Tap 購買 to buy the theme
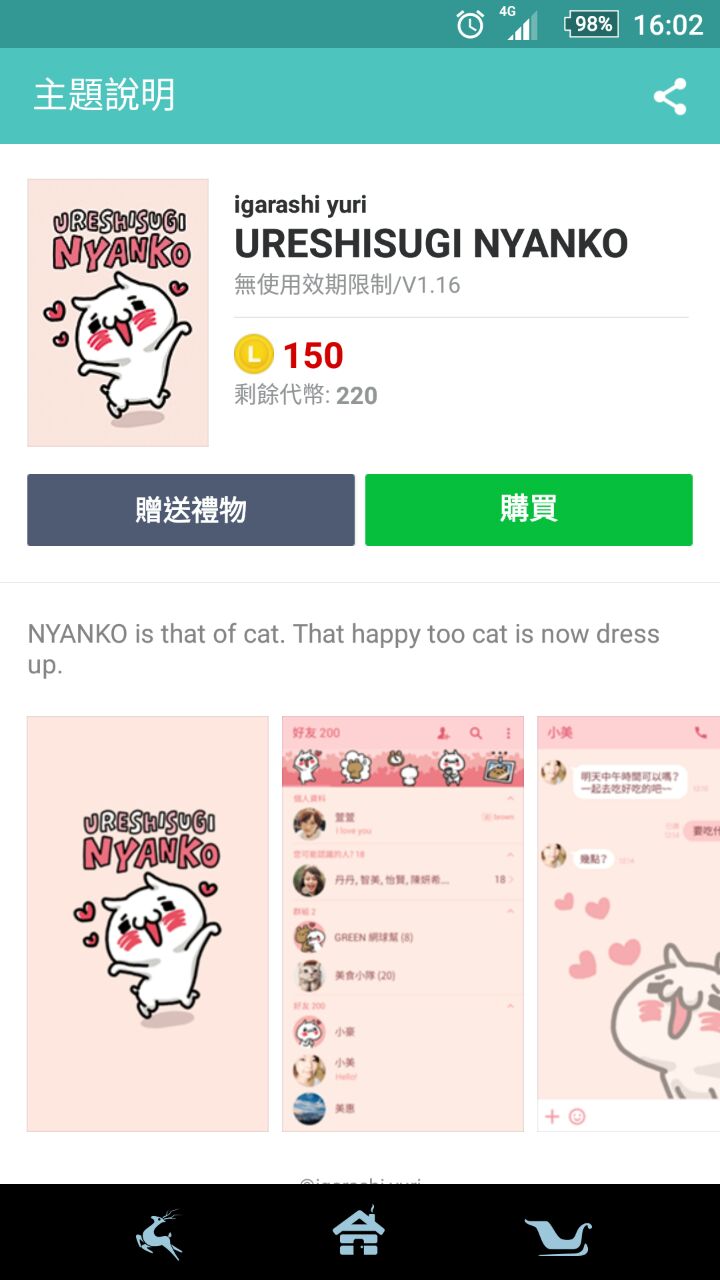720x1280 pixels. [528, 510]
